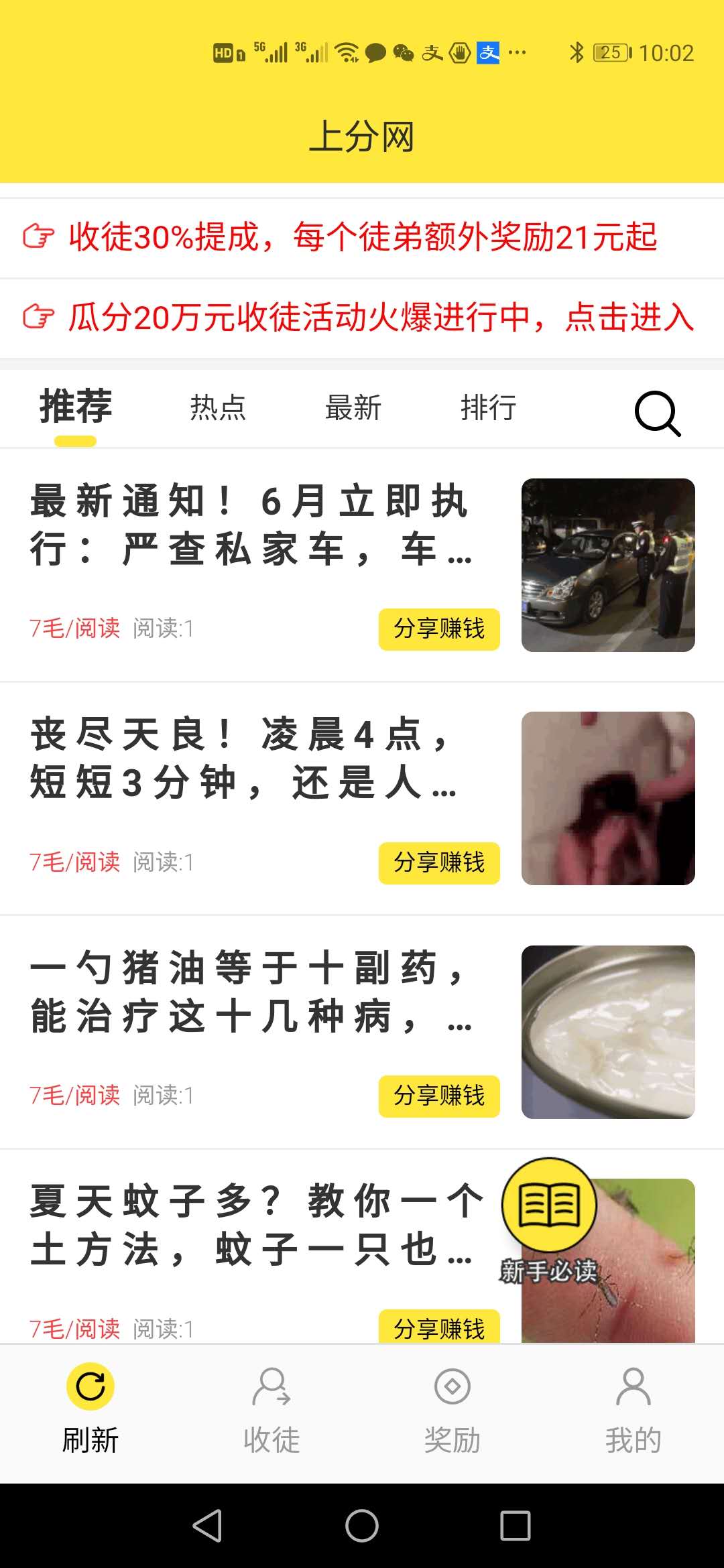Open 我的 profile icon in bottom bar
This screenshot has width=724, height=1568.
coord(632,1386)
